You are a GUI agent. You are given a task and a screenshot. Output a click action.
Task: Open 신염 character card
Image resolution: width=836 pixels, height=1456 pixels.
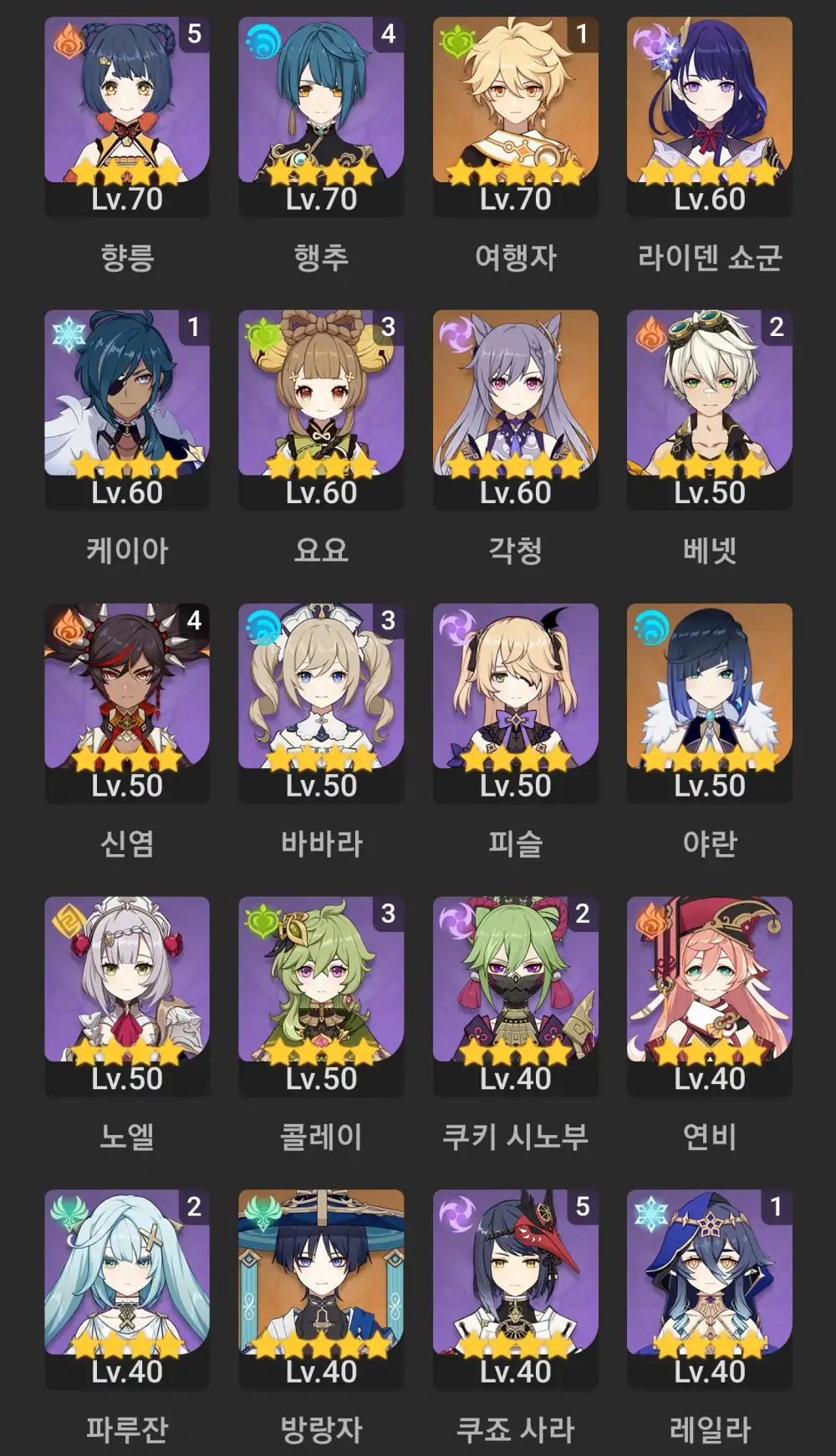tap(127, 702)
